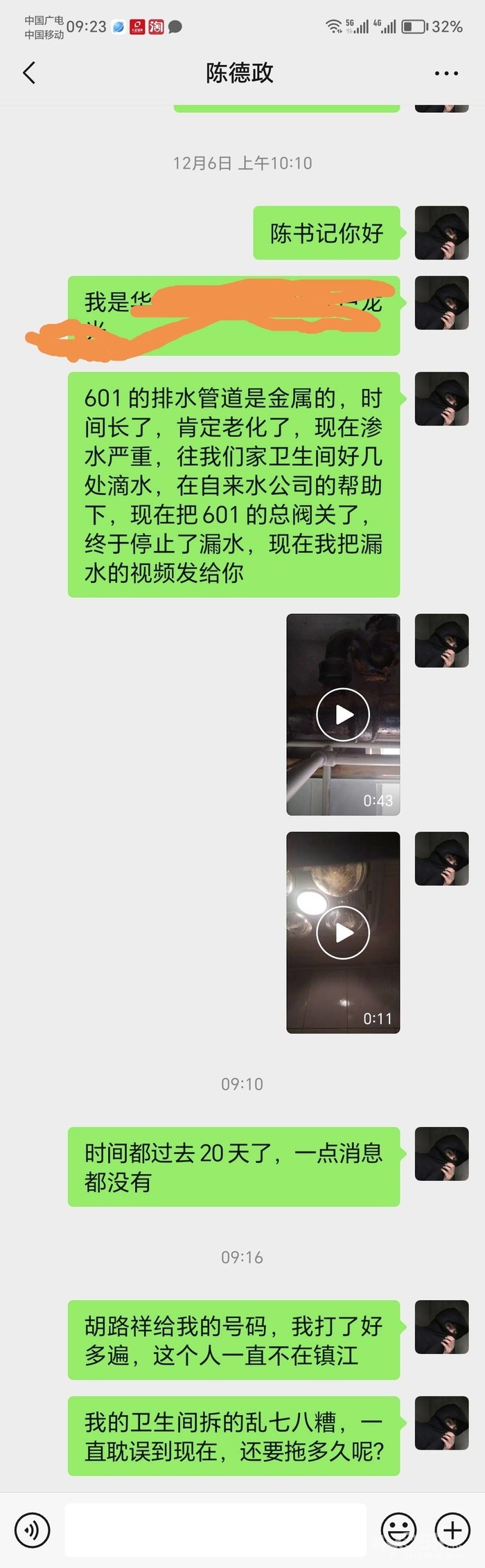Tap the message text field
This screenshot has height=1568, width=485.
215,1530
